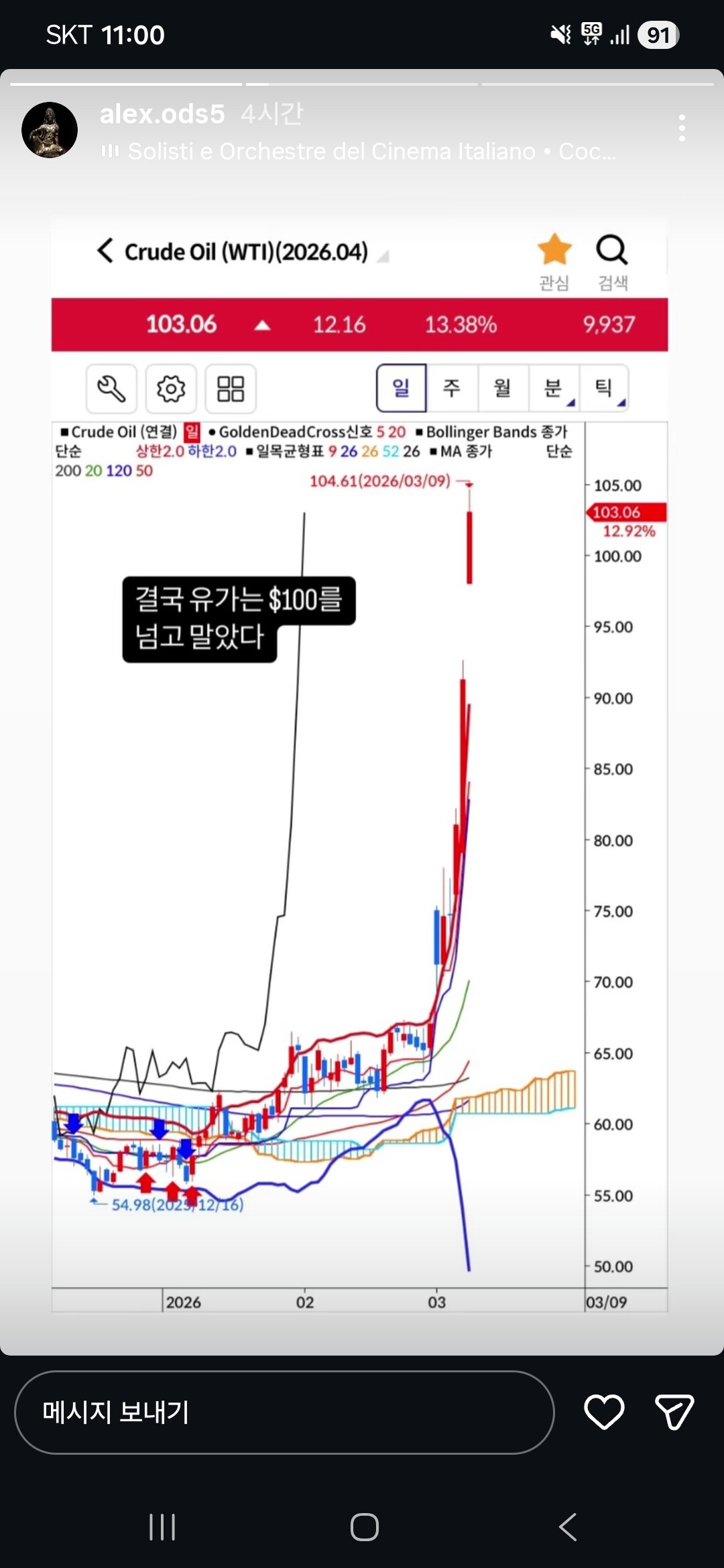Open the Solisti e Orchestre music track

coord(359,151)
